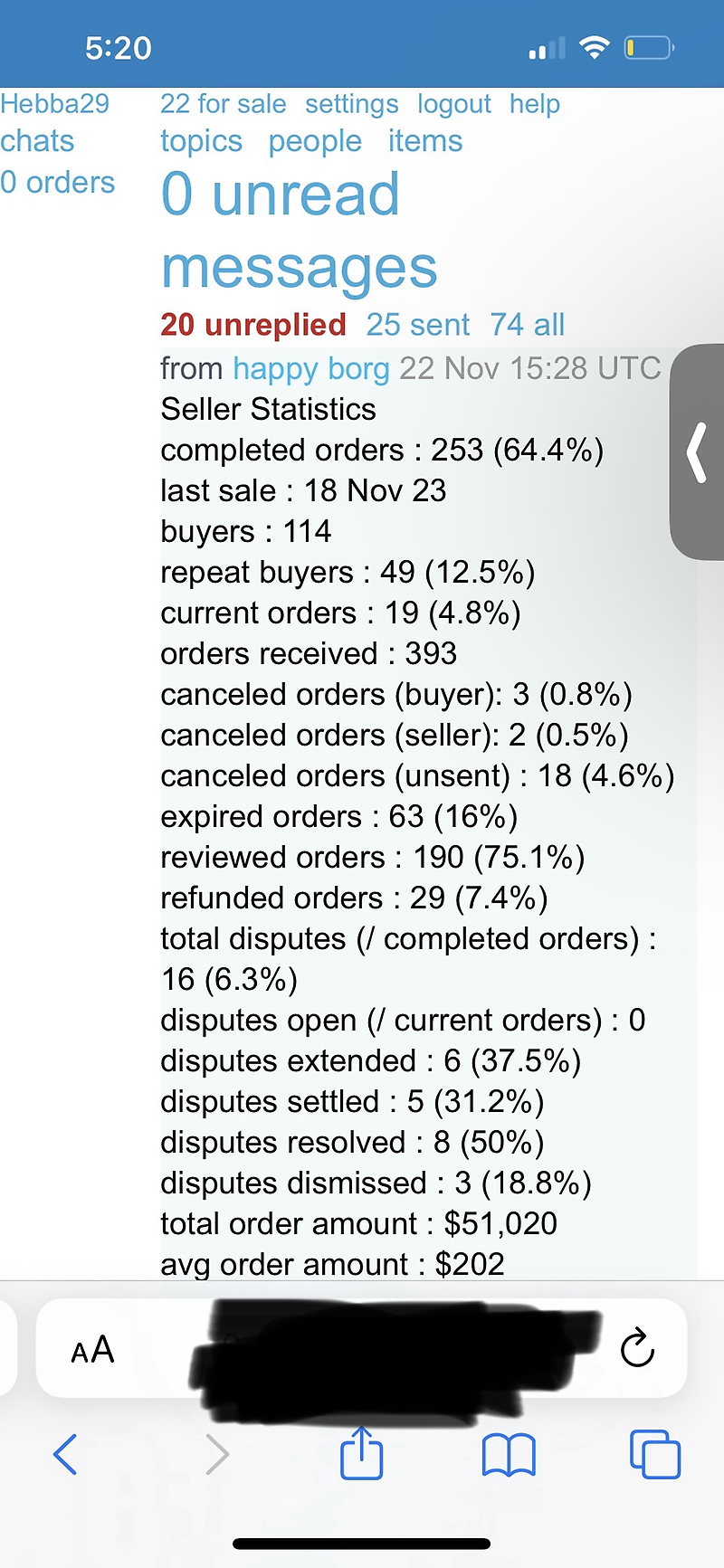View 25 sent messages

[x=417, y=324]
